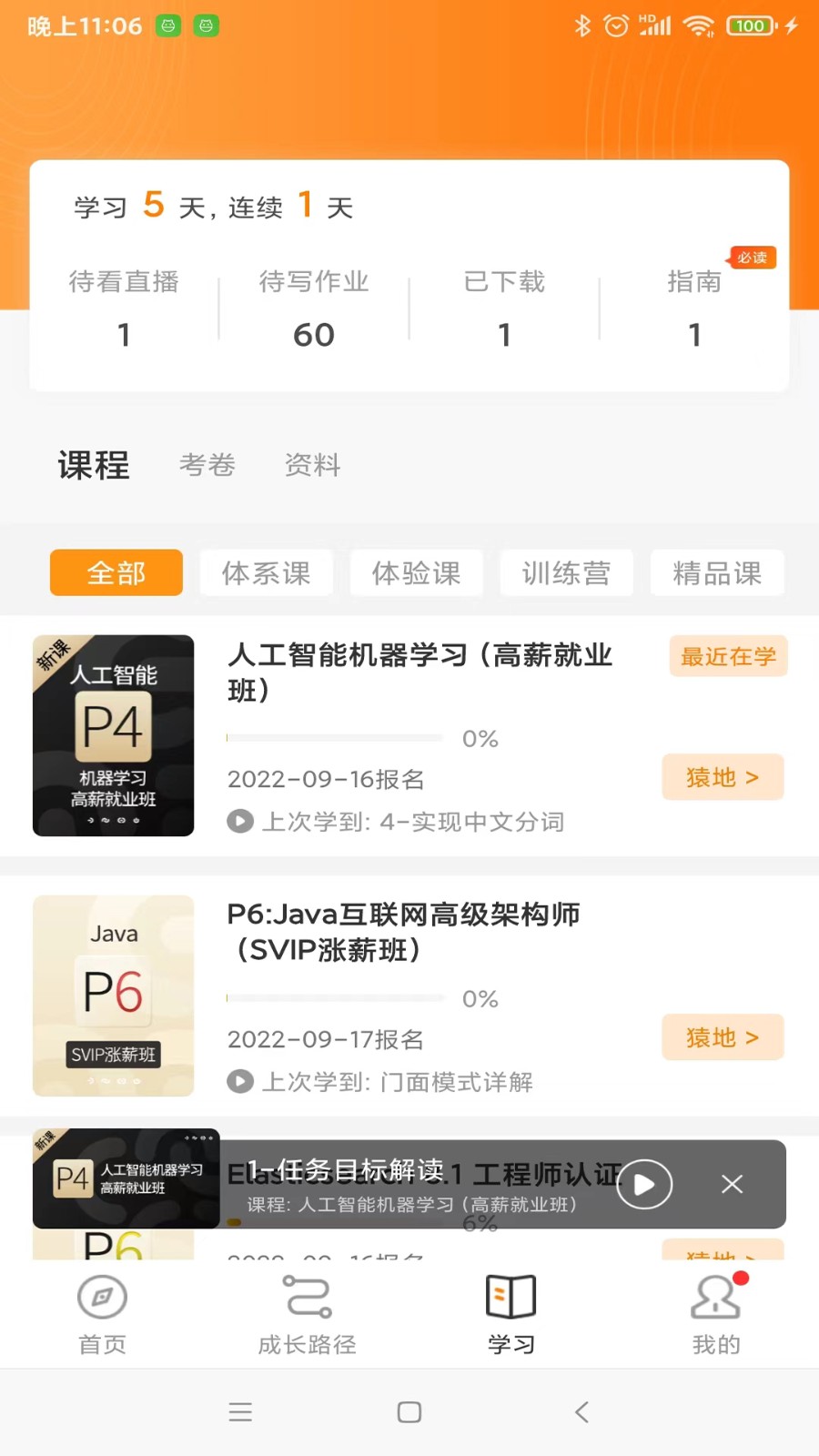Open the 指南 guide with 必读 badge
The width and height of the screenshot is (819, 1456).
tap(695, 309)
